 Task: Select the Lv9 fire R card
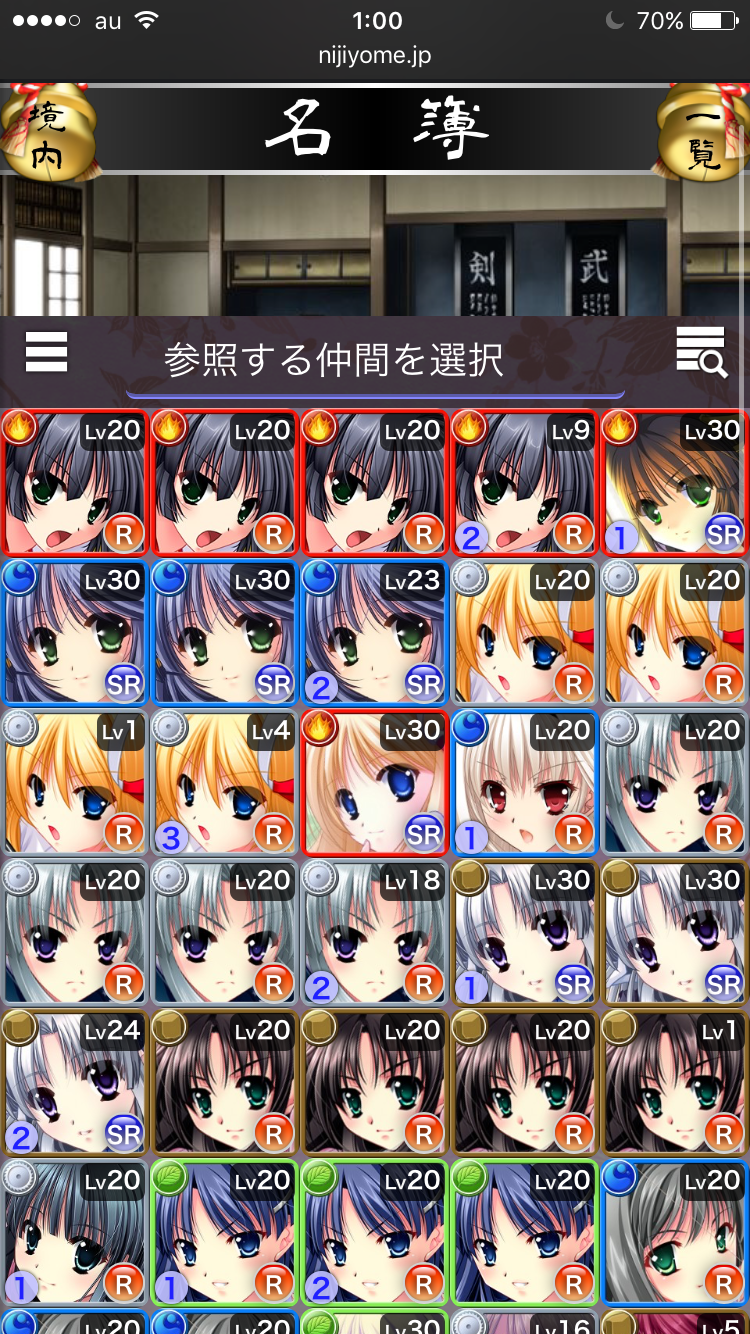tap(525, 483)
